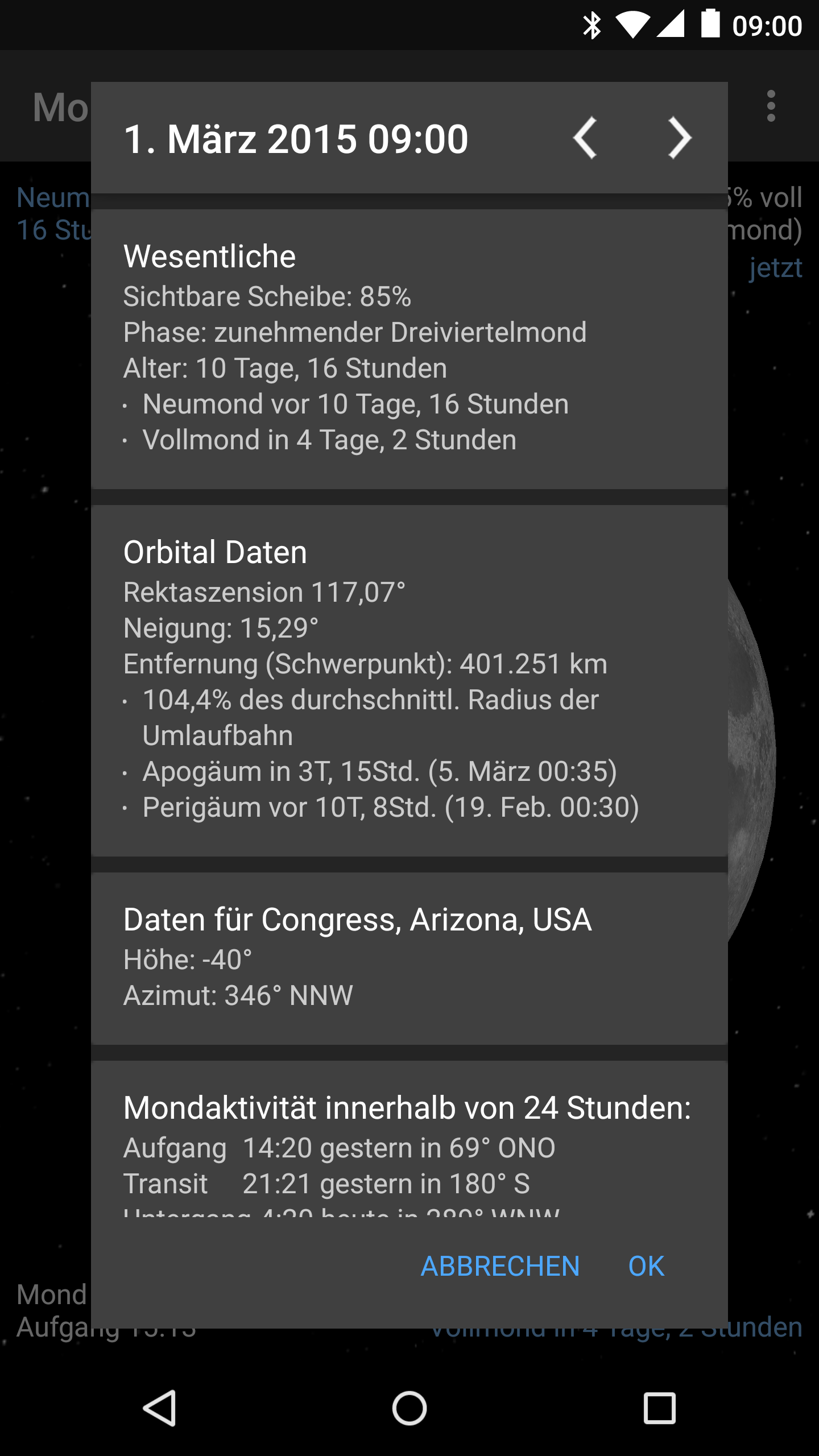Confirm the moon data dialog with OK
This screenshot has height=1456, width=819.
[x=646, y=1266]
